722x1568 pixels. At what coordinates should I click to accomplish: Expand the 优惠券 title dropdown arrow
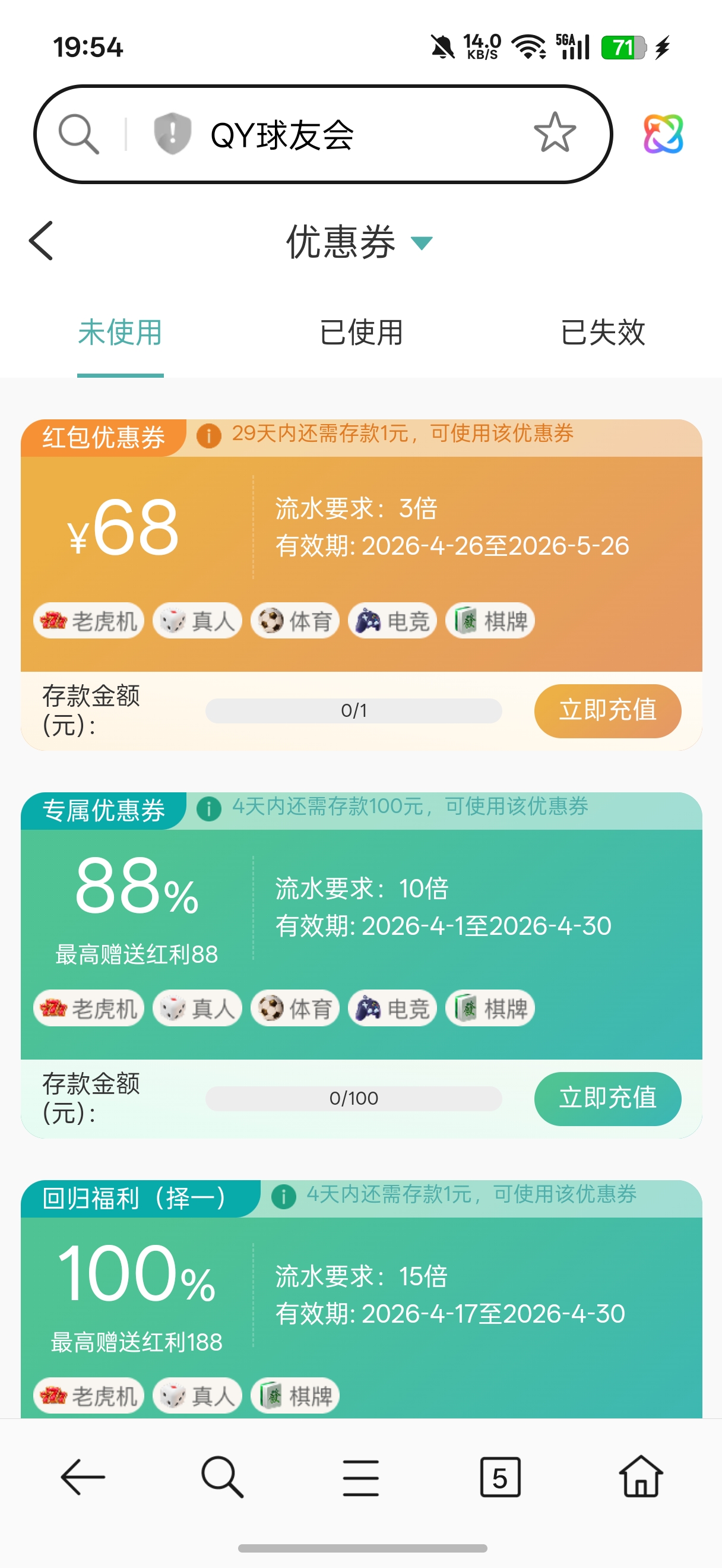tap(422, 242)
